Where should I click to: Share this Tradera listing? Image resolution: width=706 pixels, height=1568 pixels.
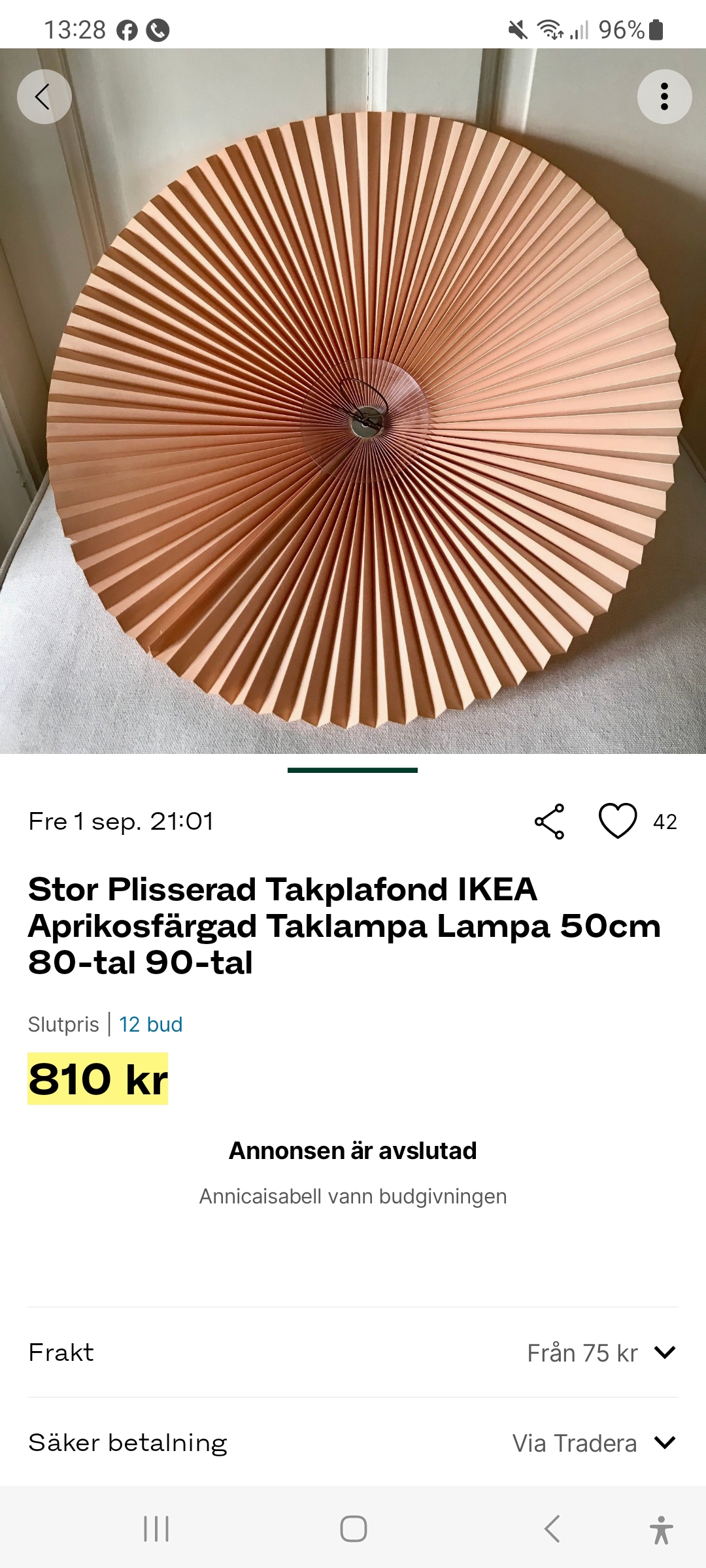(549, 821)
